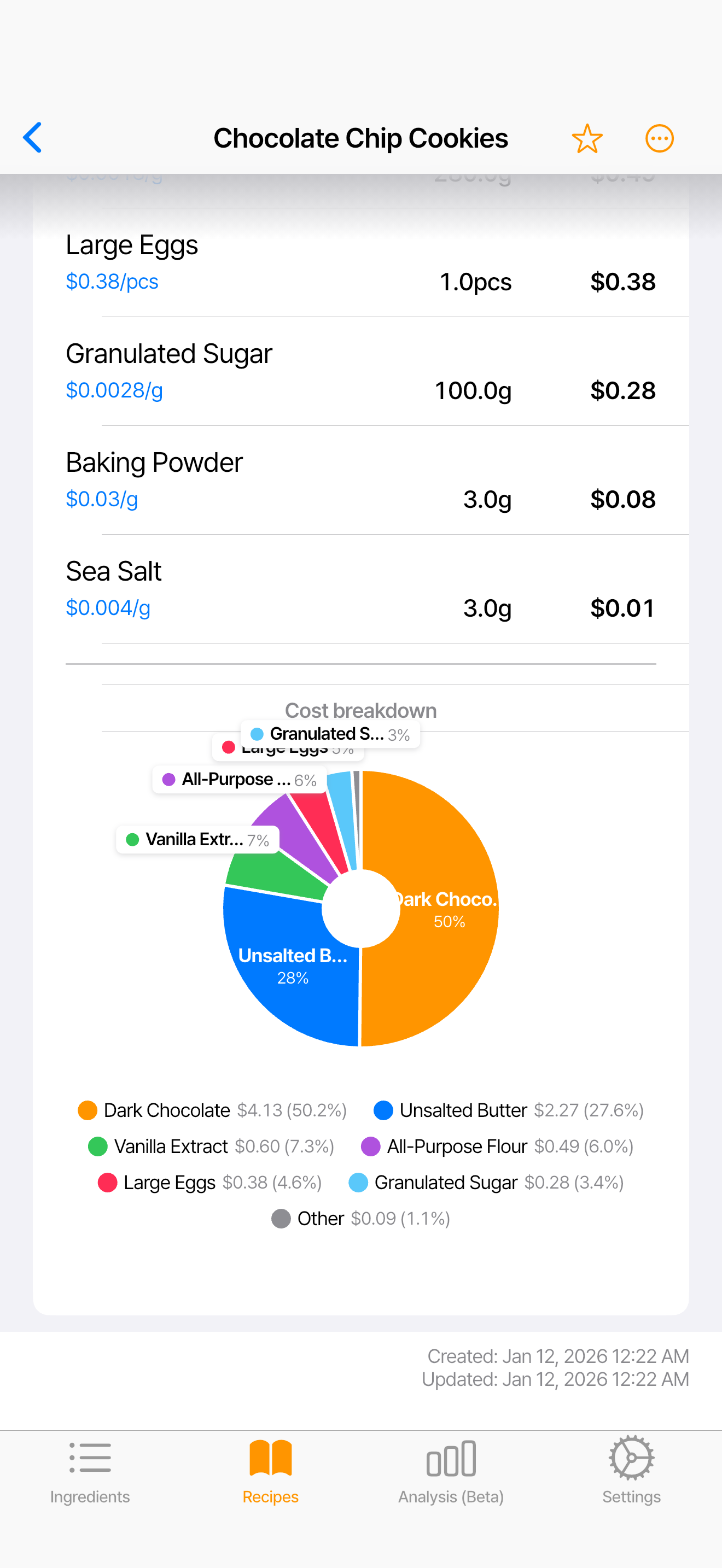722x1568 pixels.
Task: Tap the Vanilla Extract 7% chart label
Action: tap(198, 839)
